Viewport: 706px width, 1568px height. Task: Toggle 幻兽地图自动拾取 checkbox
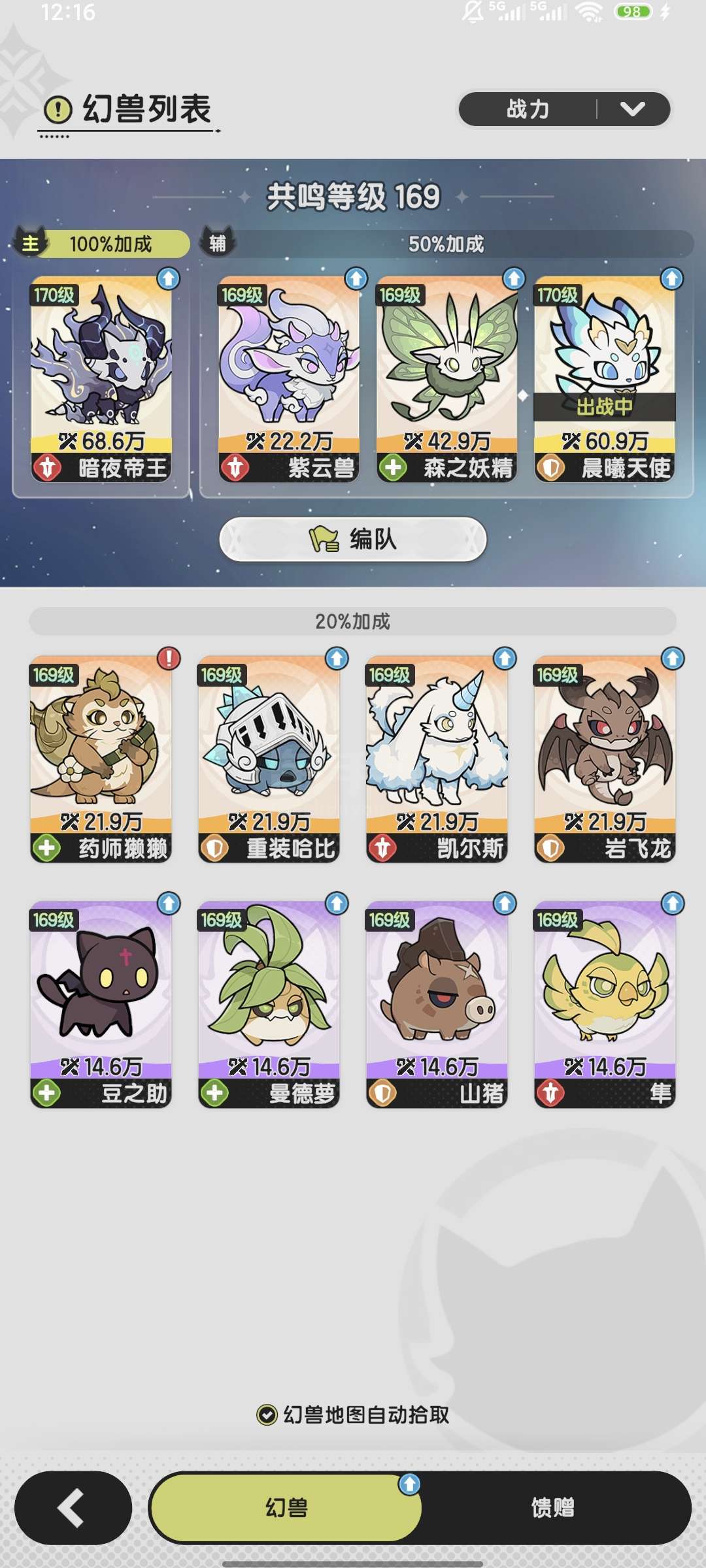(x=267, y=1415)
